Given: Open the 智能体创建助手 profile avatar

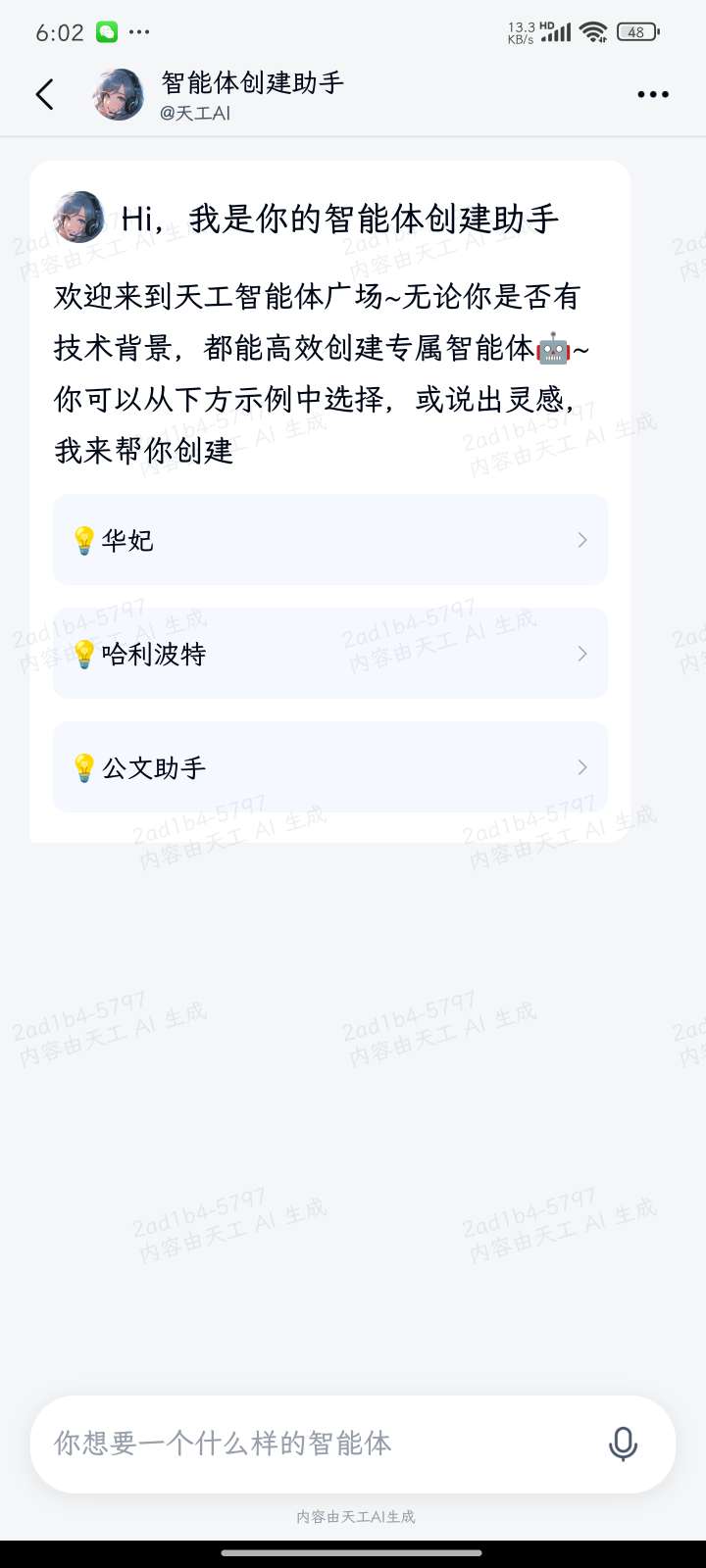Looking at the screenshot, I should (119, 95).
